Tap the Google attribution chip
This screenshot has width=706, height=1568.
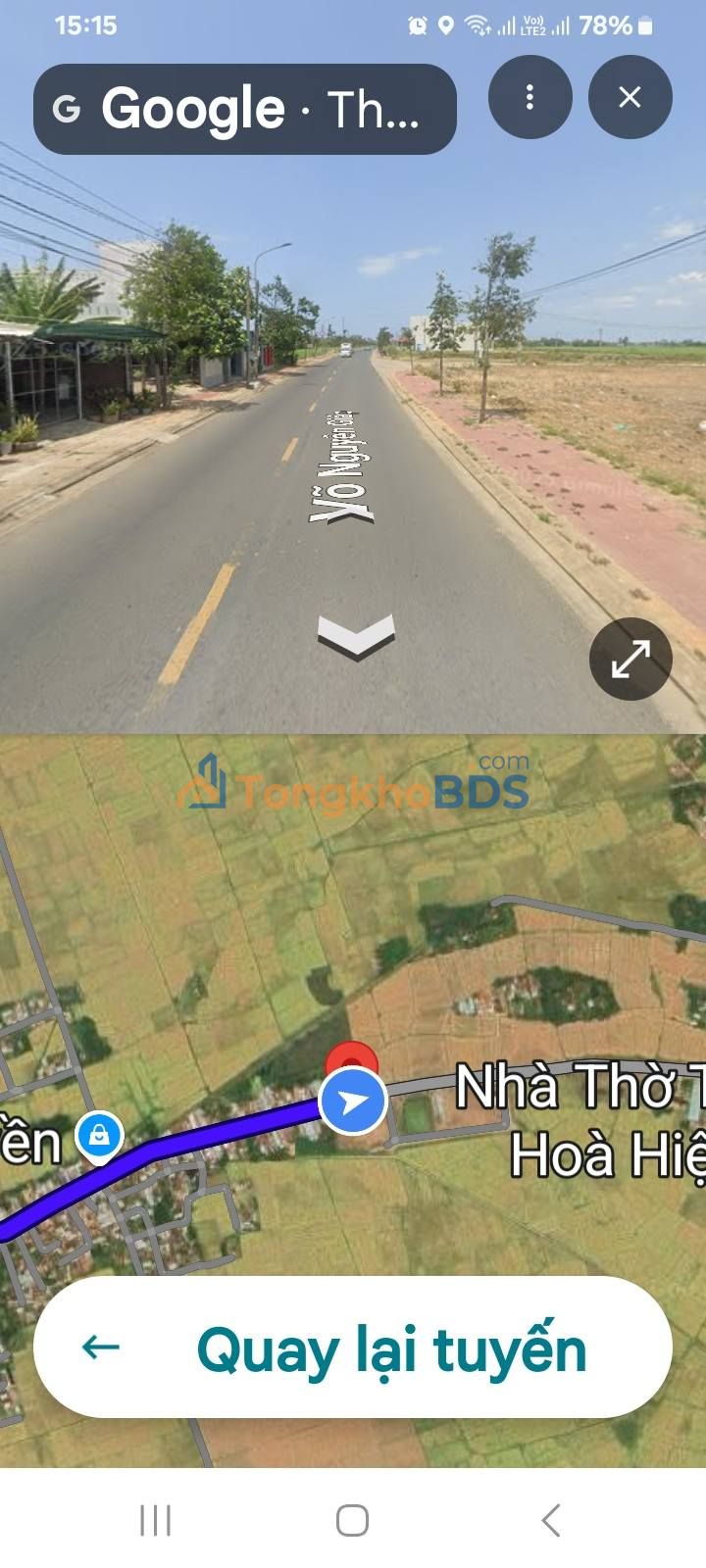click(x=245, y=109)
